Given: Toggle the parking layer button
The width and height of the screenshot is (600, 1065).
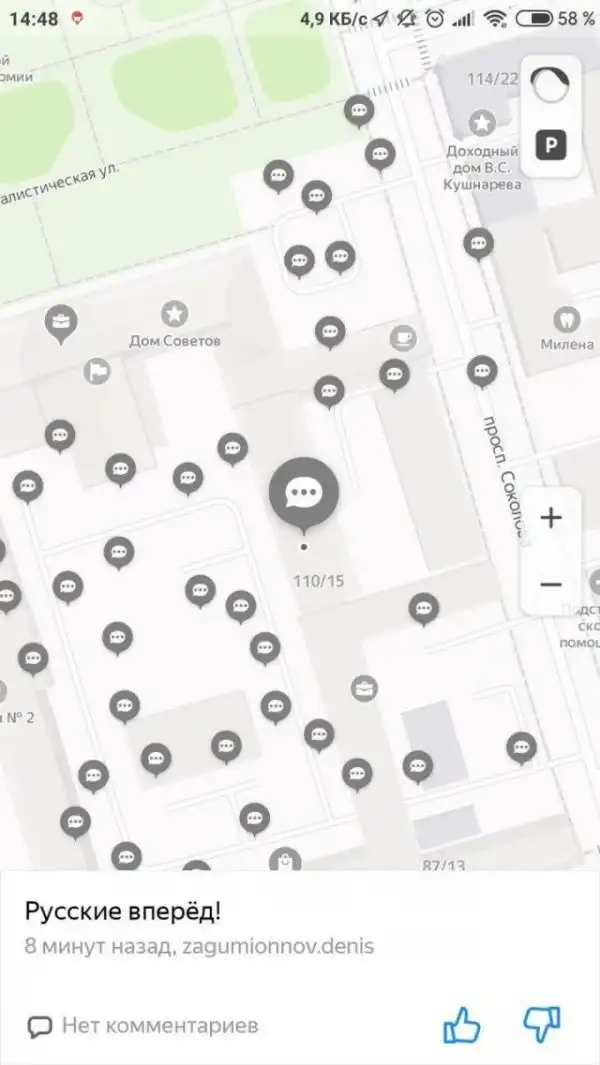Looking at the screenshot, I should [551, 146].
